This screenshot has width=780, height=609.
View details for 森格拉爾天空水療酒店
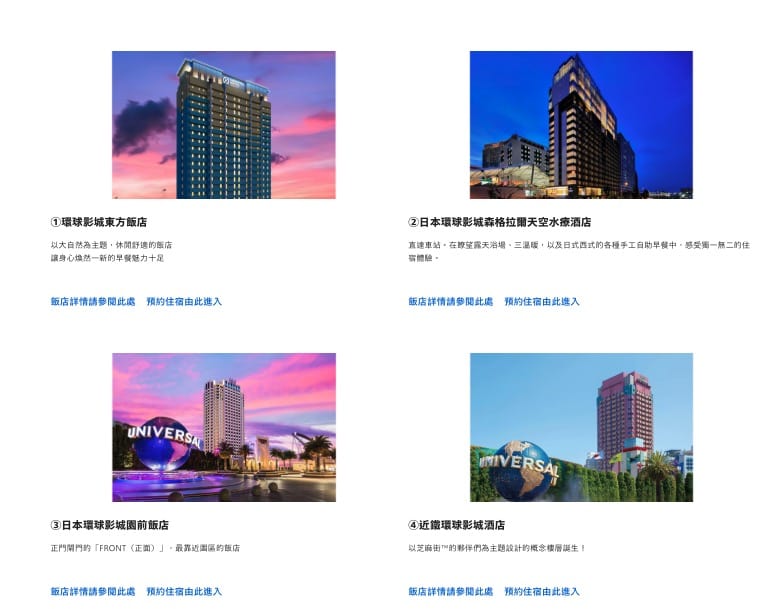[x=451, y=301]
